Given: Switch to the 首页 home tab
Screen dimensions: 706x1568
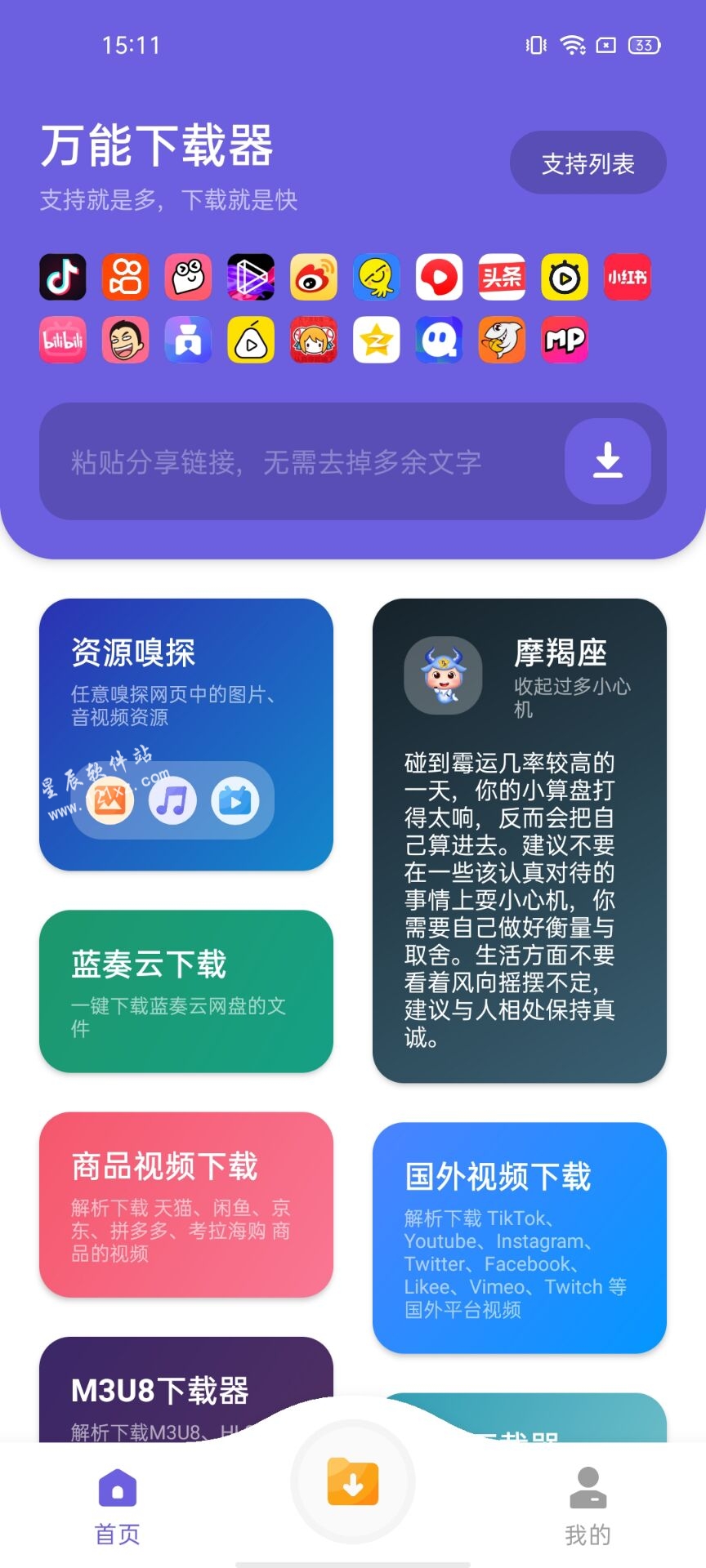Looking at the screenshot, I should tap(118, 1506).
